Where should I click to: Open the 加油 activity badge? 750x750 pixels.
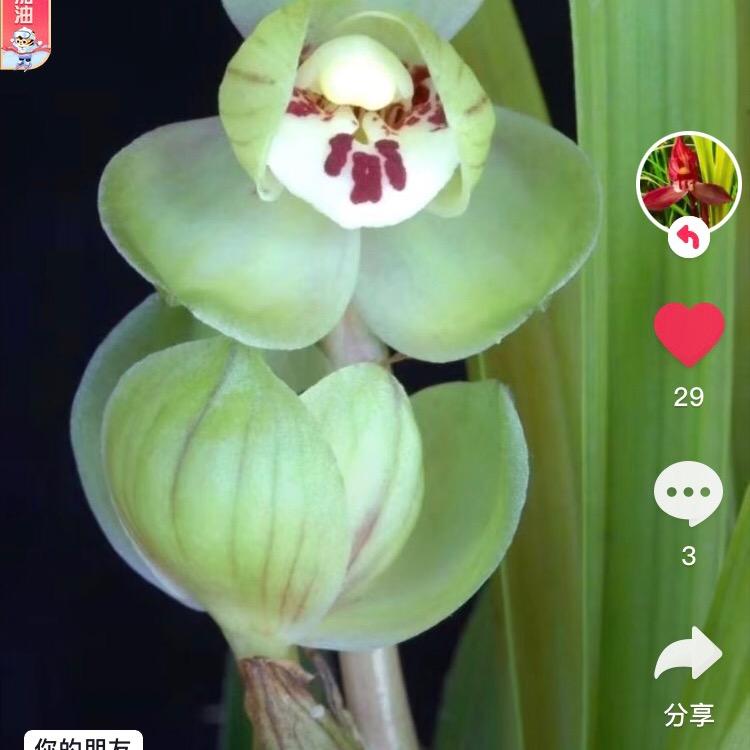point(24,33)
